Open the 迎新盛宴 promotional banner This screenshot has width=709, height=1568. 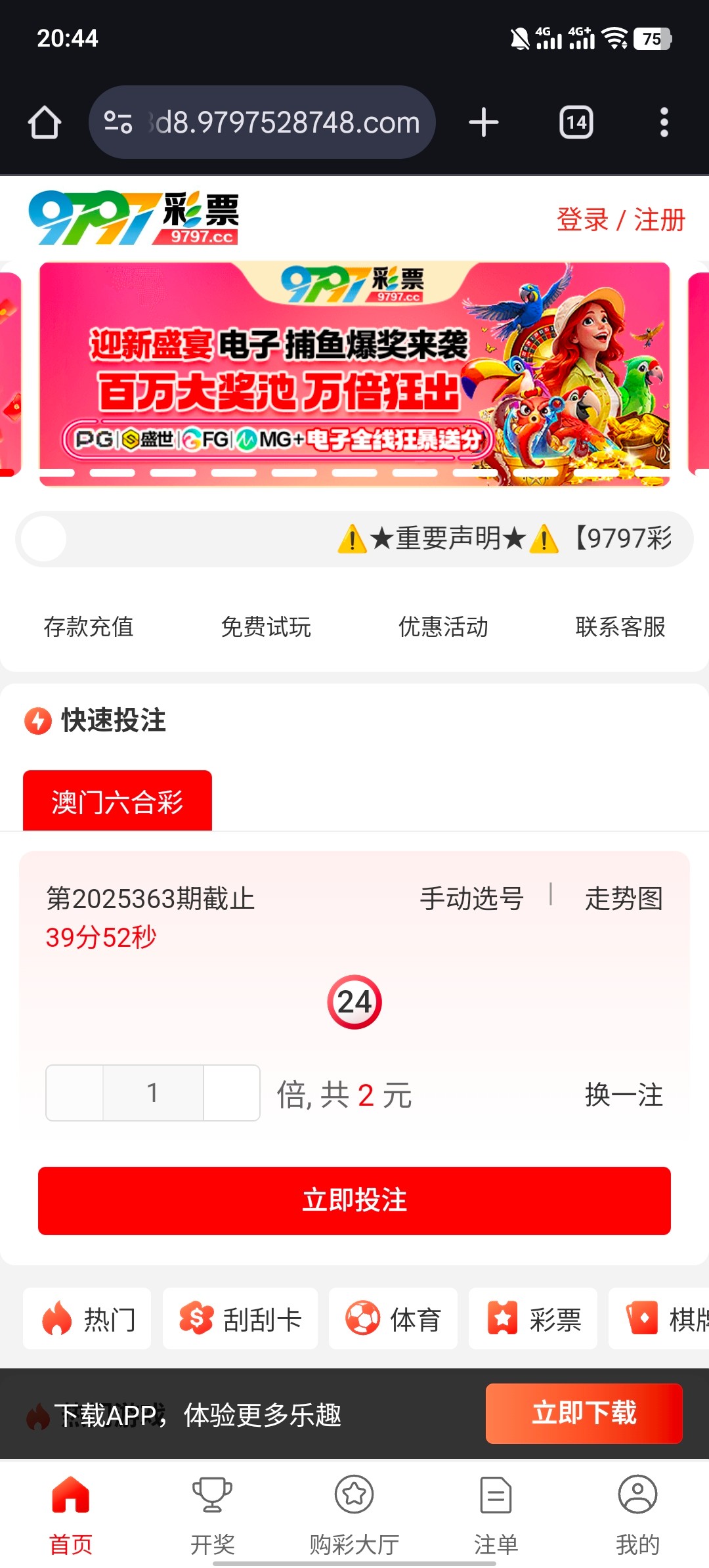(354, 374)
